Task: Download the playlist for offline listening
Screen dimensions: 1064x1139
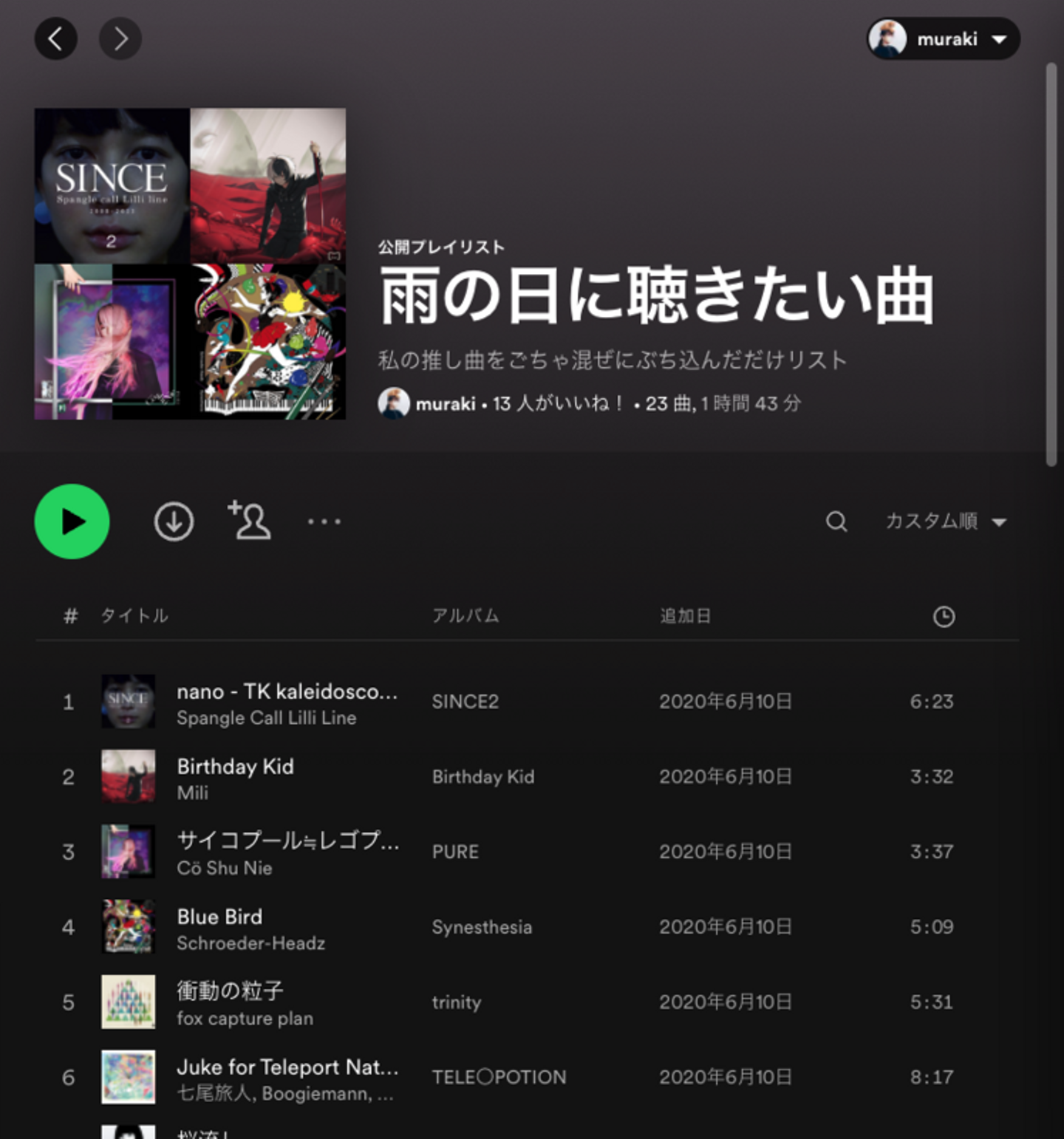Action: click(x=174, y=521)
